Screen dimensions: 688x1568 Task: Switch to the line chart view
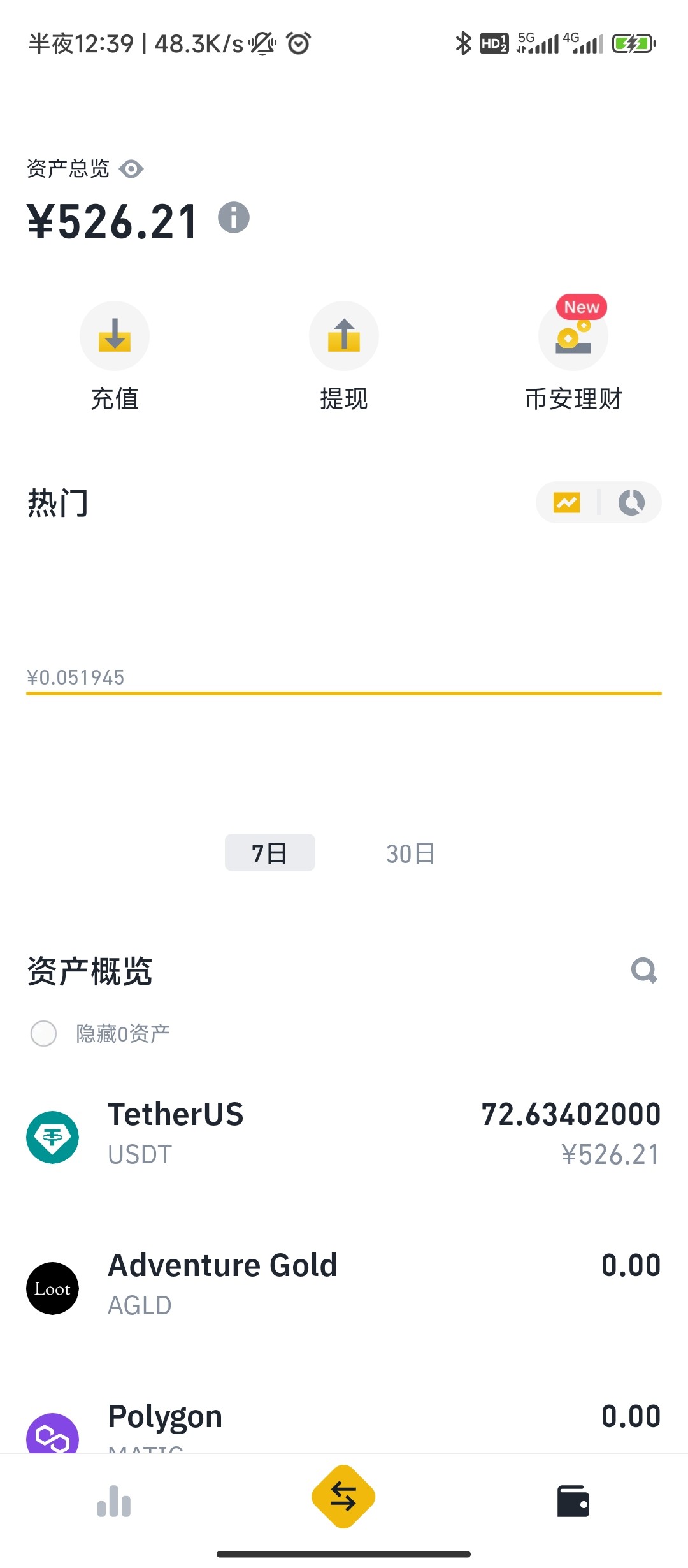point(567,502)
